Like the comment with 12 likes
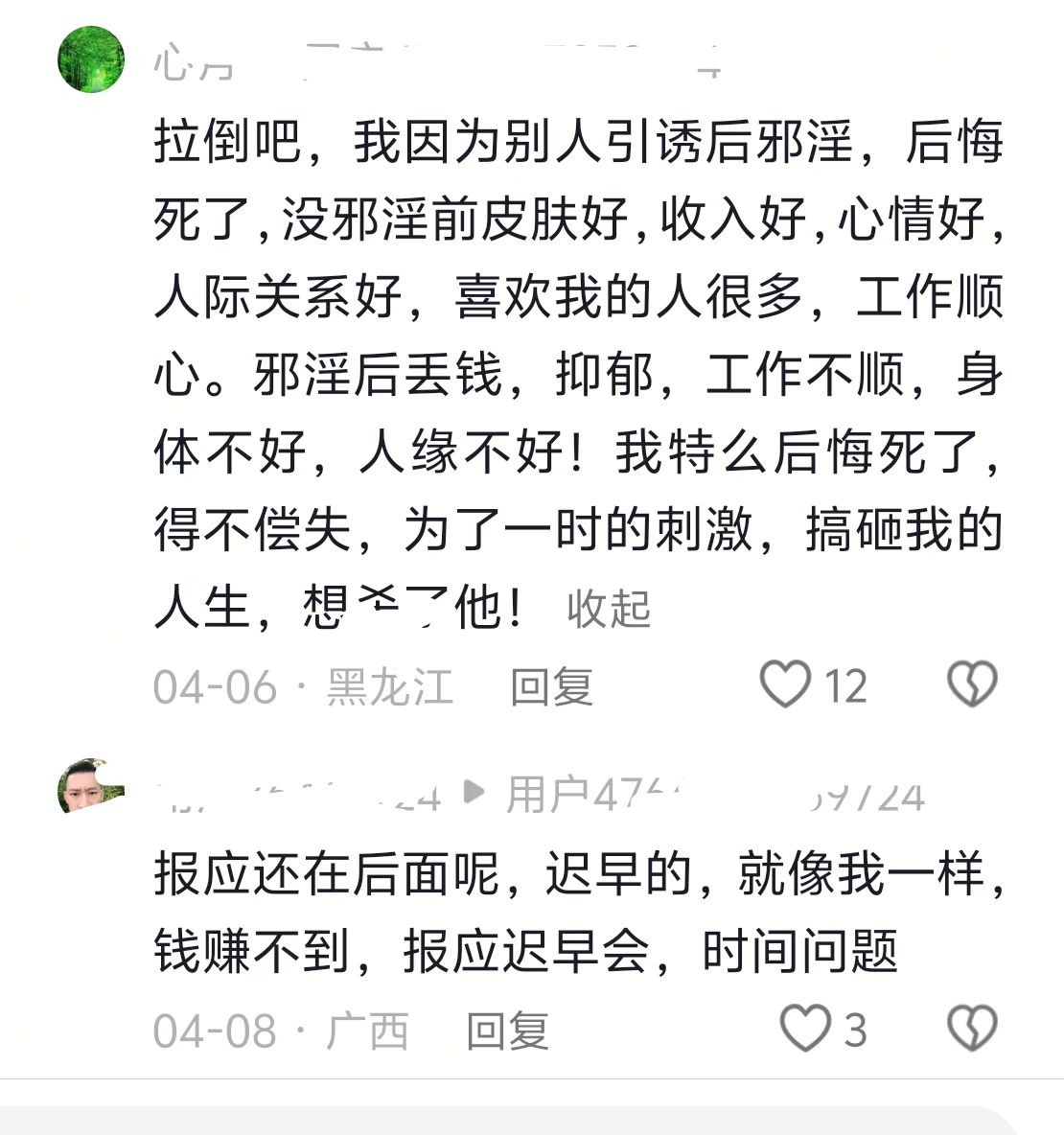The width and height of the screenshot is (1064, 1135). [786, 684]
